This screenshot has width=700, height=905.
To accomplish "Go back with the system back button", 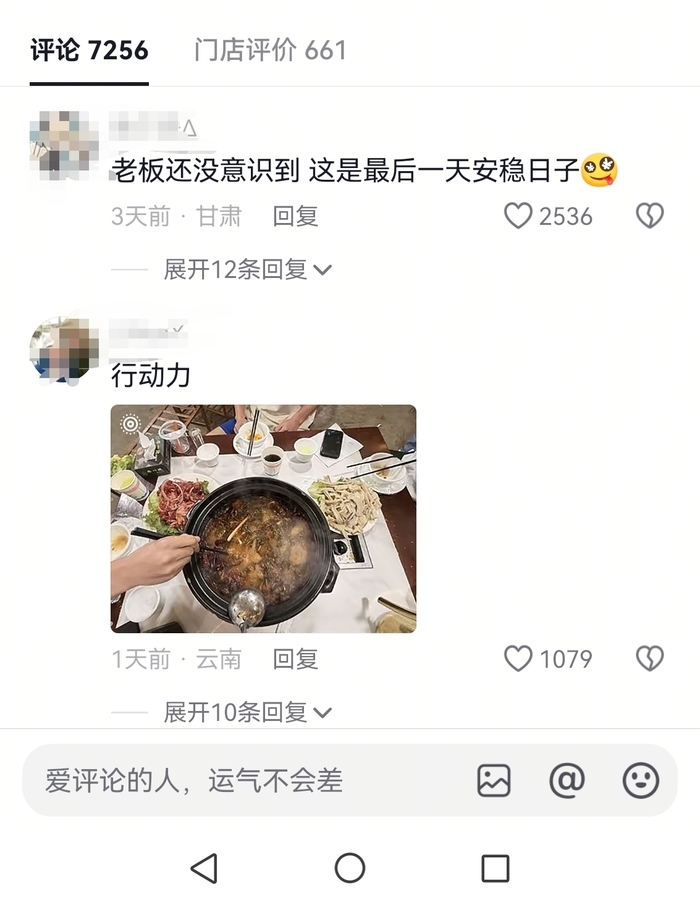I will (x=204, y=868).
